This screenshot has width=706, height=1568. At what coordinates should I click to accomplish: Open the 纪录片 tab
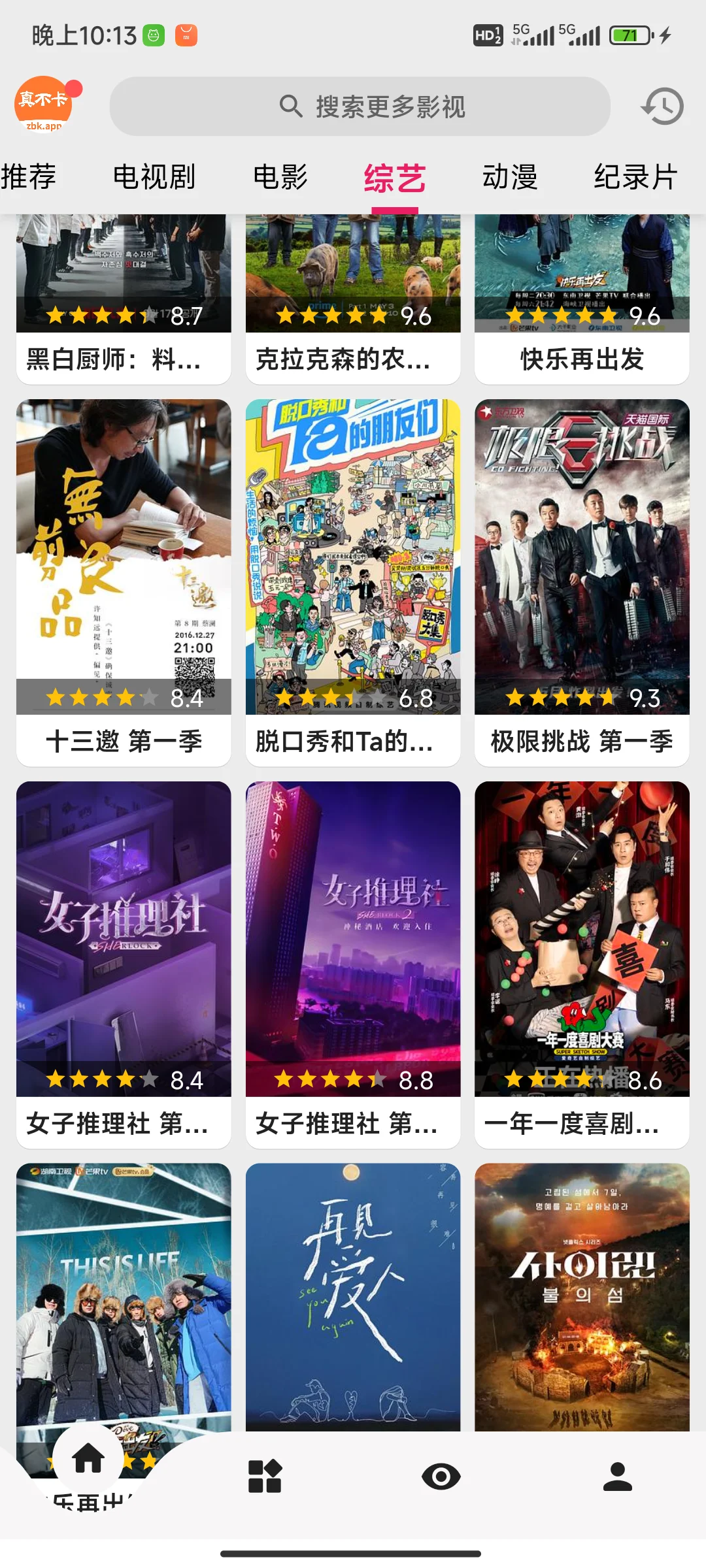tap(635, 177)
